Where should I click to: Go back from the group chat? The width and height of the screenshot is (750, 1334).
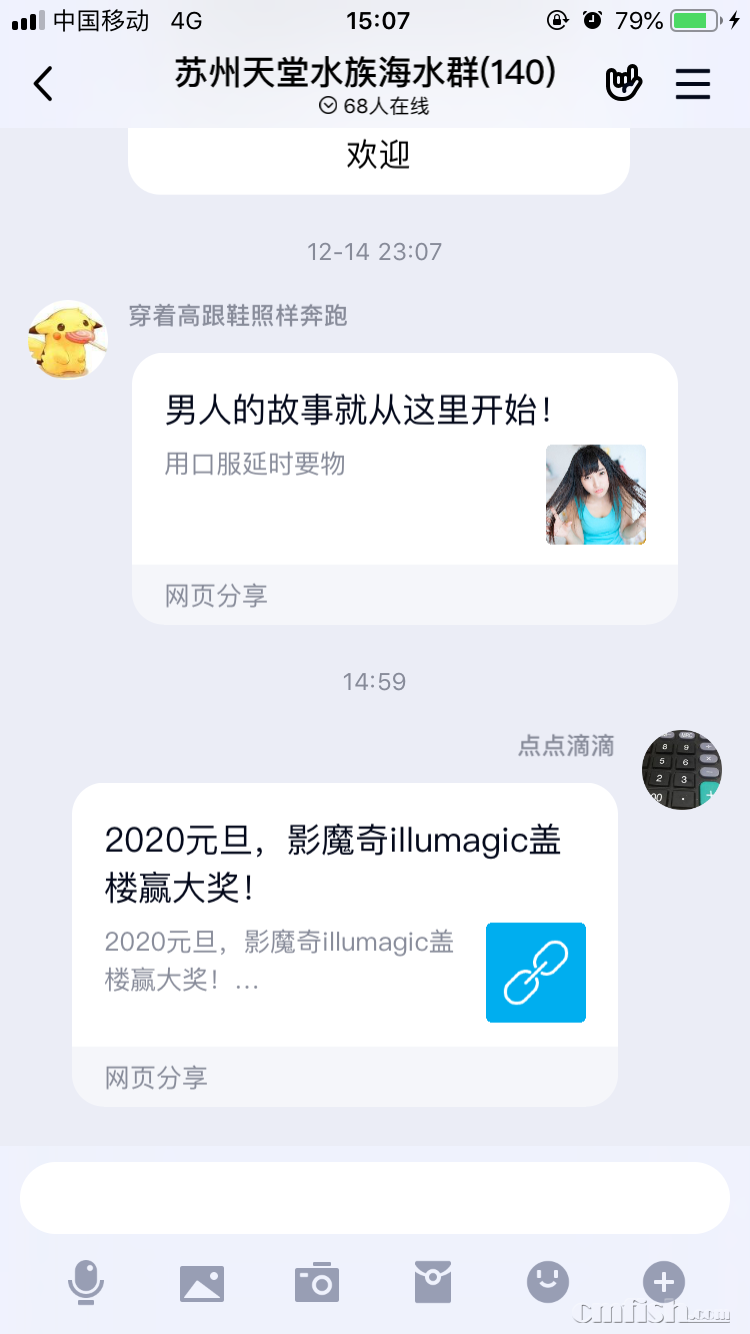tap(43, 84)
